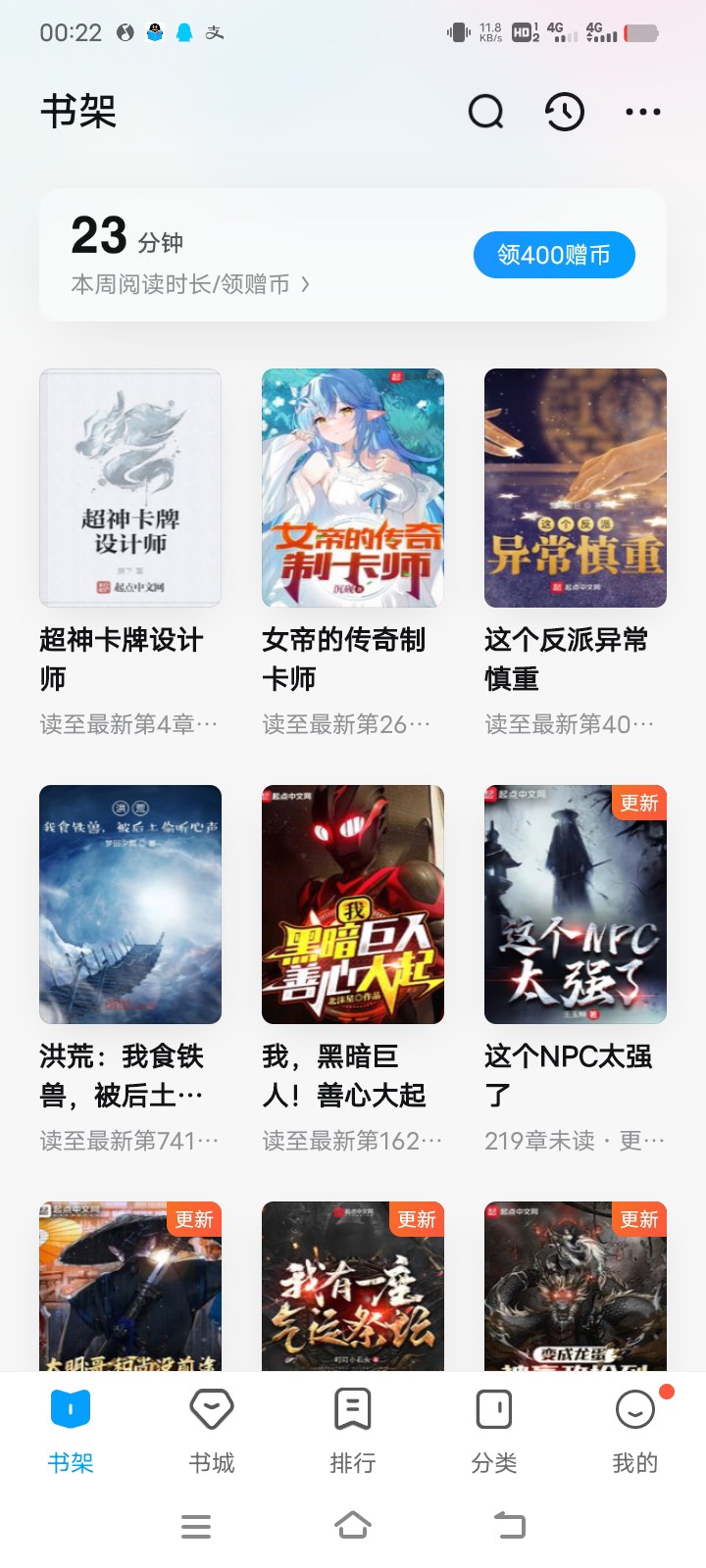Open the book 超神卡牌设计师
Screen dimensions: 706x1568
pyautogui.click(x=130, y=488)
